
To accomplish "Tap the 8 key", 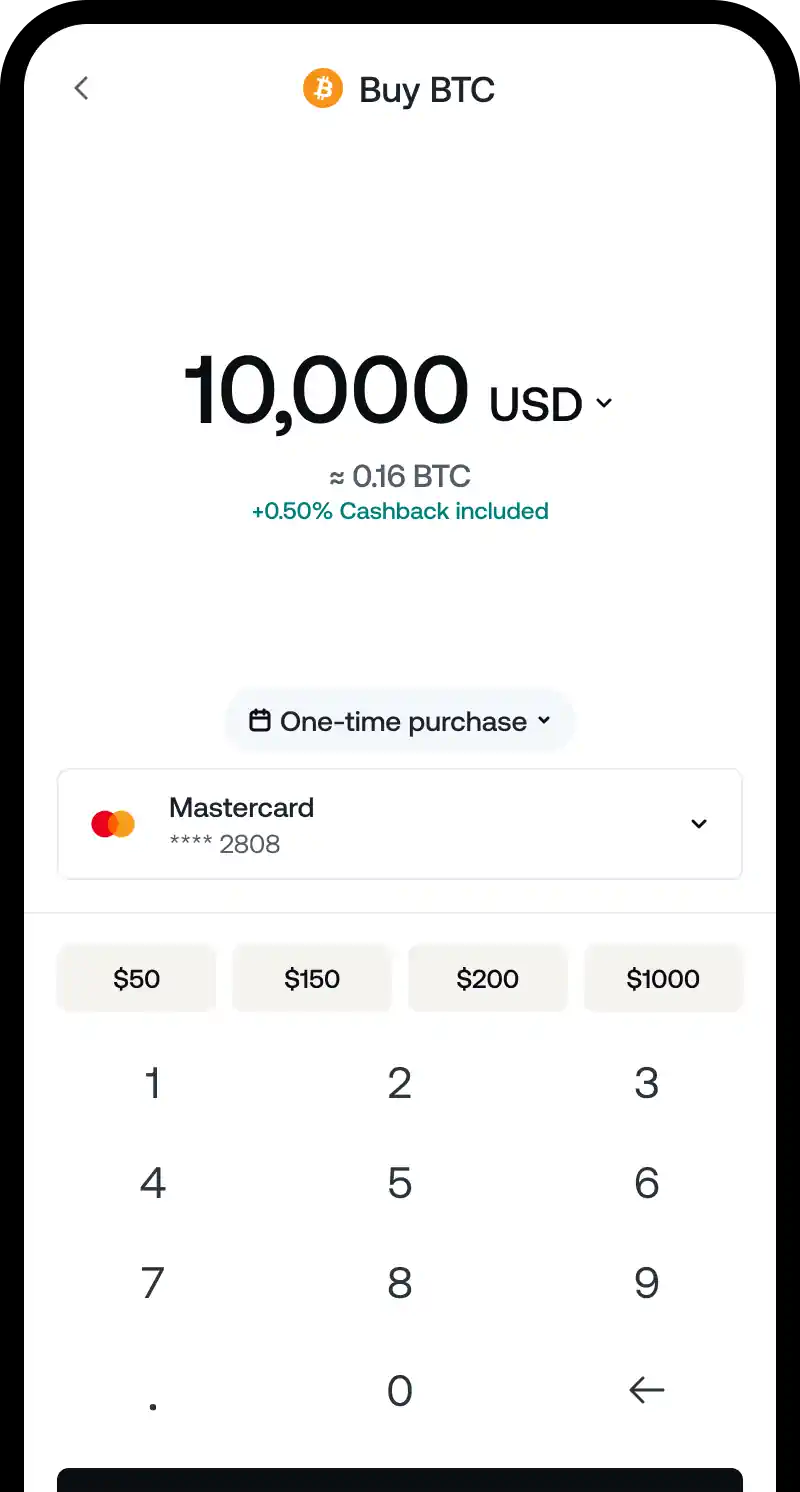I will pyautogui.click(x=400, y=1283).
